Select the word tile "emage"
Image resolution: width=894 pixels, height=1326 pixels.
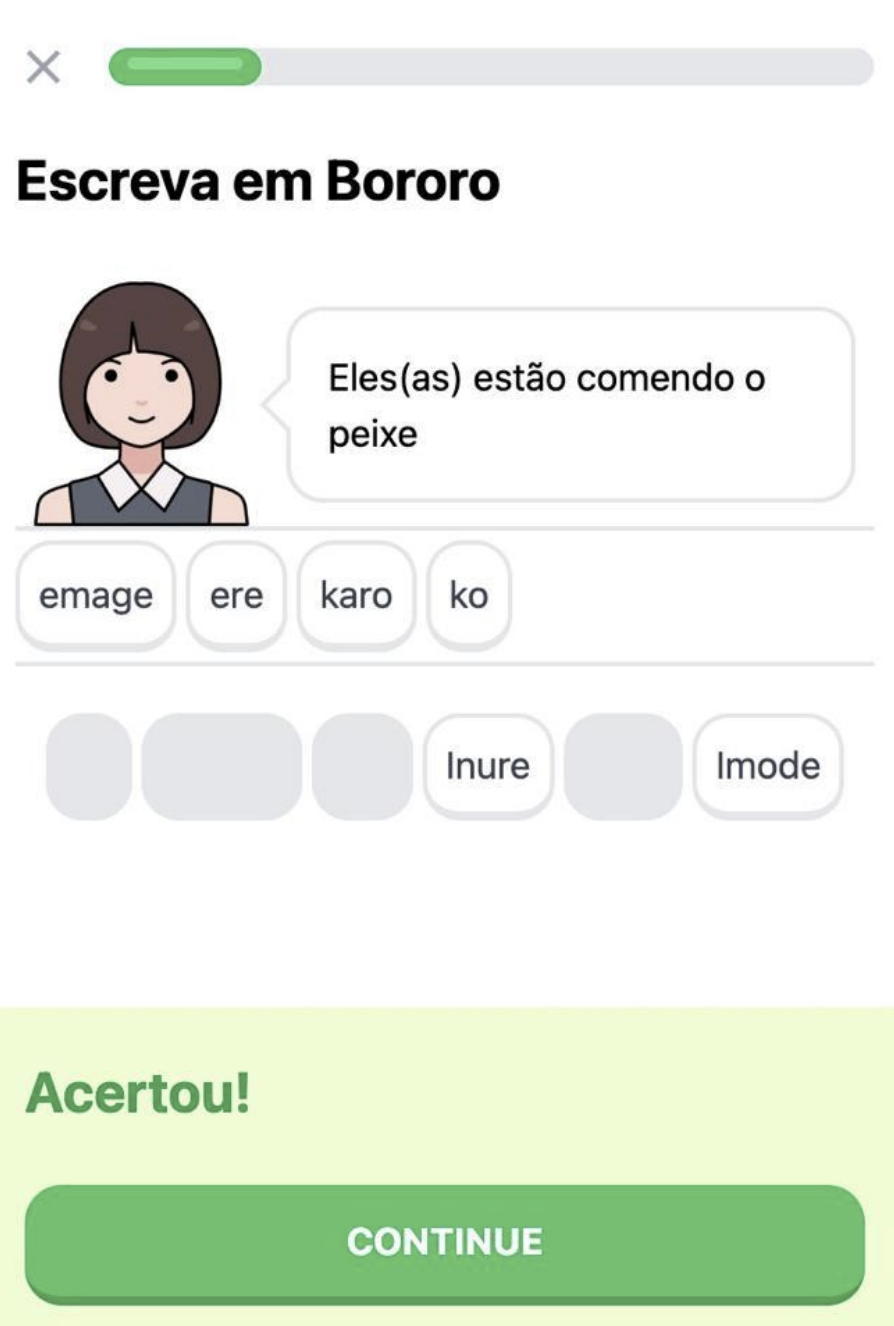tap(95, 595)
